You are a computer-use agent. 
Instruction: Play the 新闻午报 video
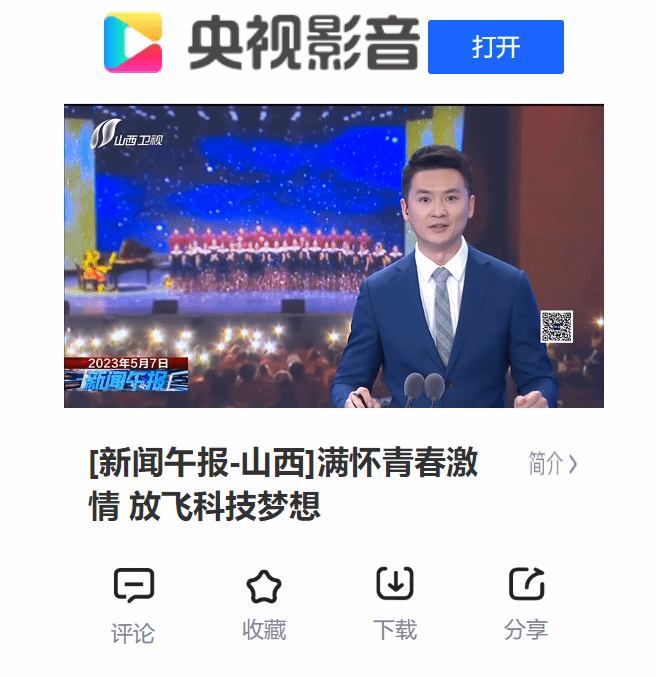coord(333,256)
